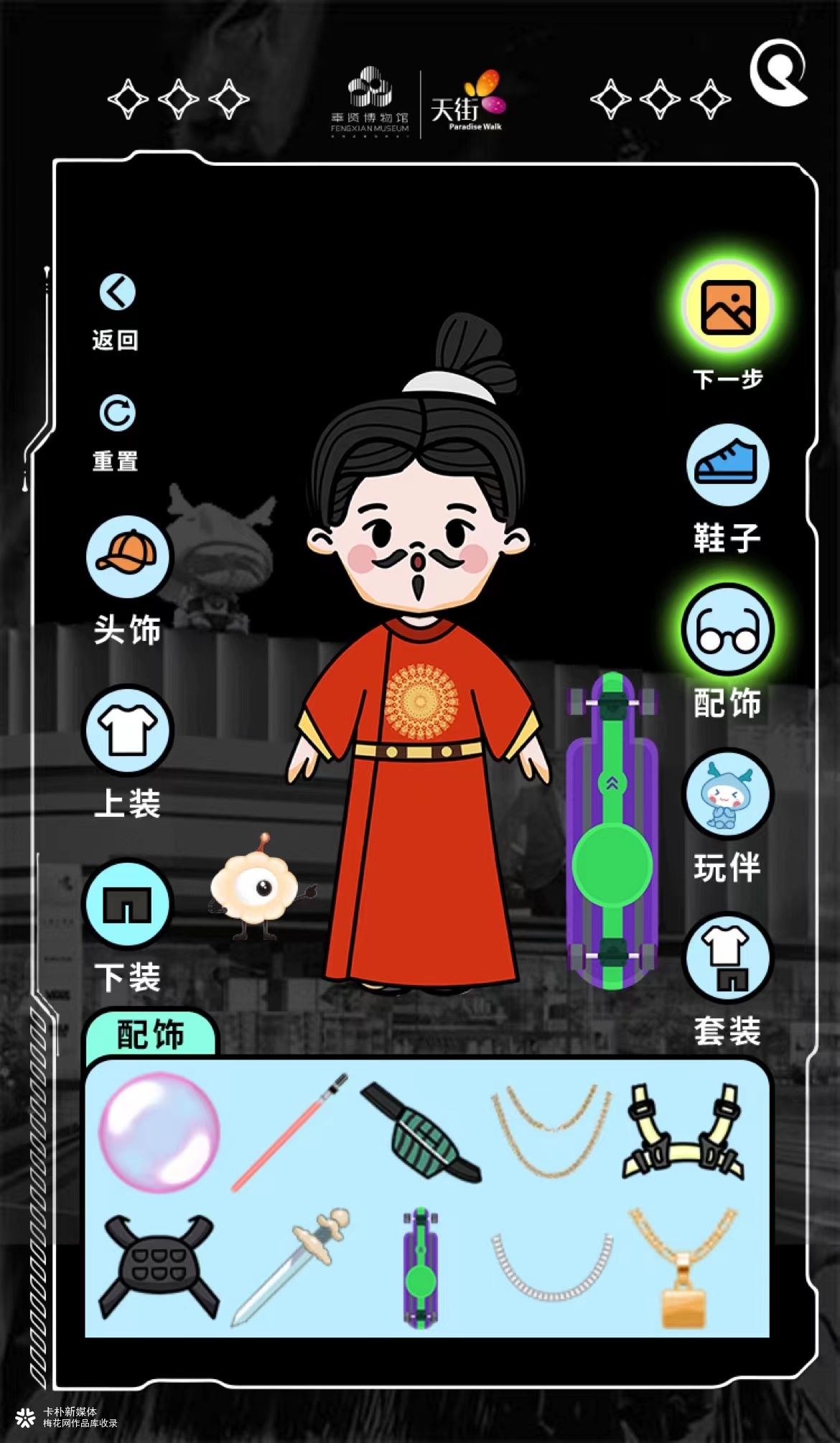Select the 配饰 glasses category button
The width and height of the screenshot is (840, 1443).
[x=728, y=630]
